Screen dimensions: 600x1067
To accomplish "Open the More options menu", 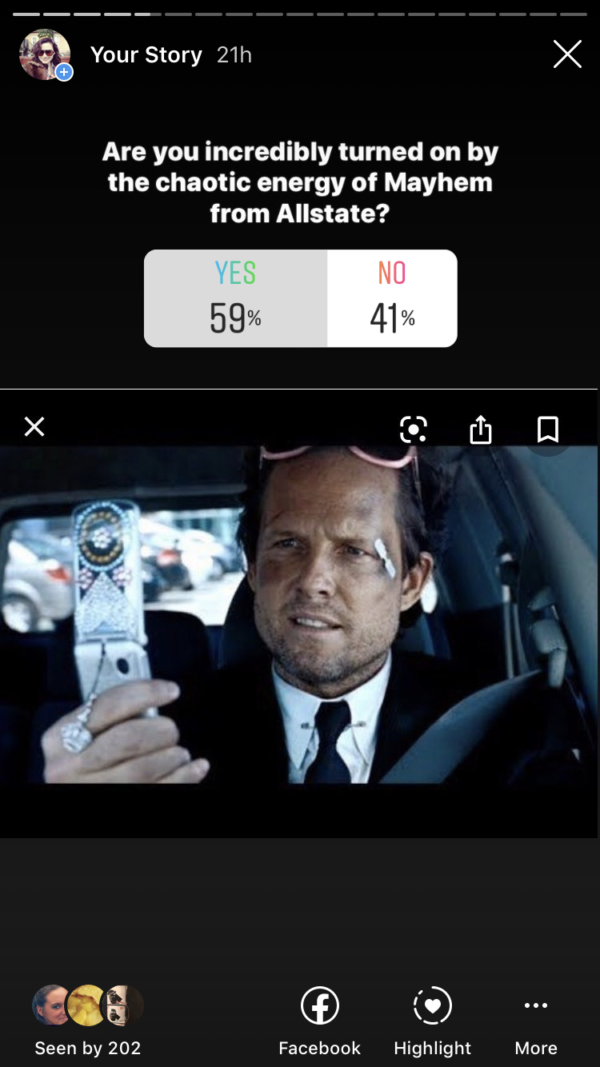I will pos(536,1020).
